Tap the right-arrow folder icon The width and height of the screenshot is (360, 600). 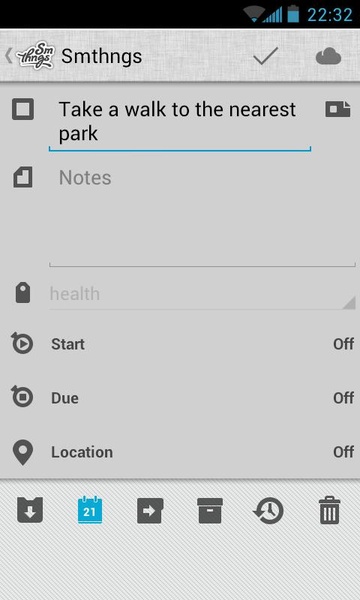pyautogui.click(x=150, y=510)
